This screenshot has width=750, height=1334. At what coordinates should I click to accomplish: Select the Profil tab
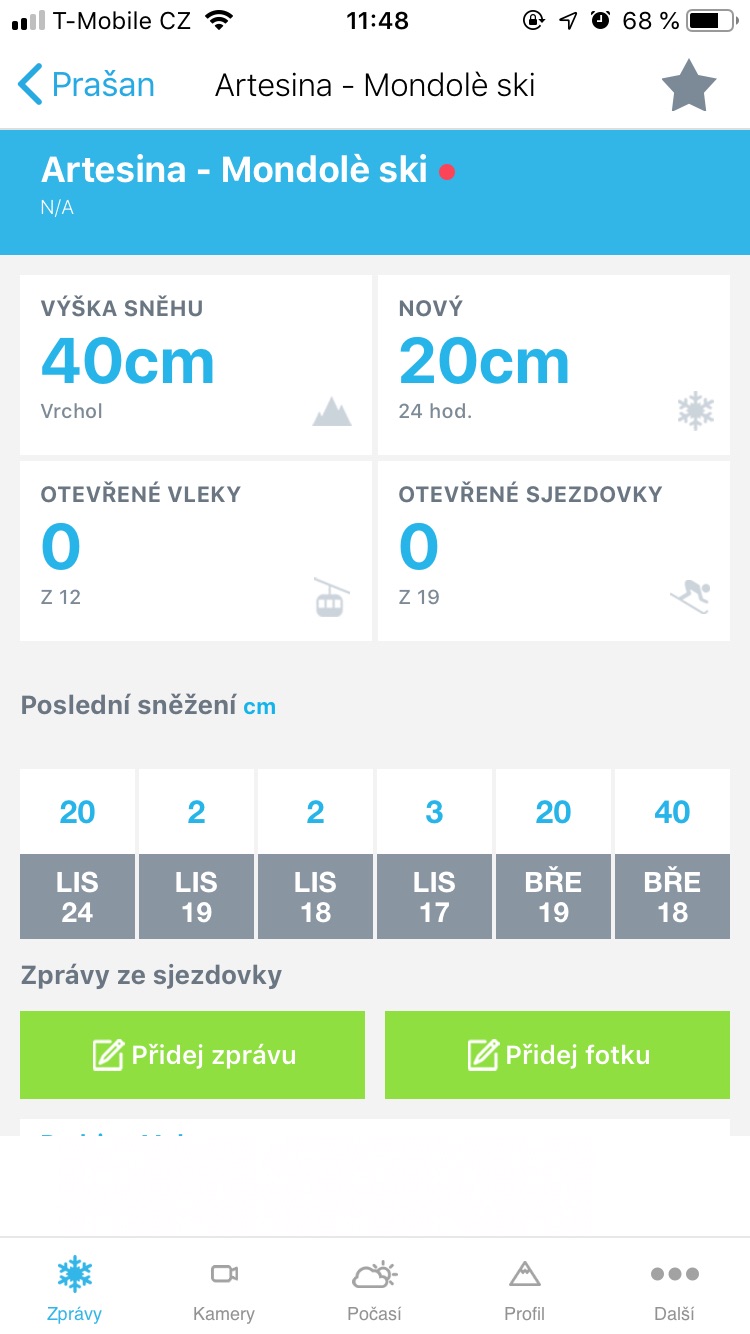(524, 1290)
